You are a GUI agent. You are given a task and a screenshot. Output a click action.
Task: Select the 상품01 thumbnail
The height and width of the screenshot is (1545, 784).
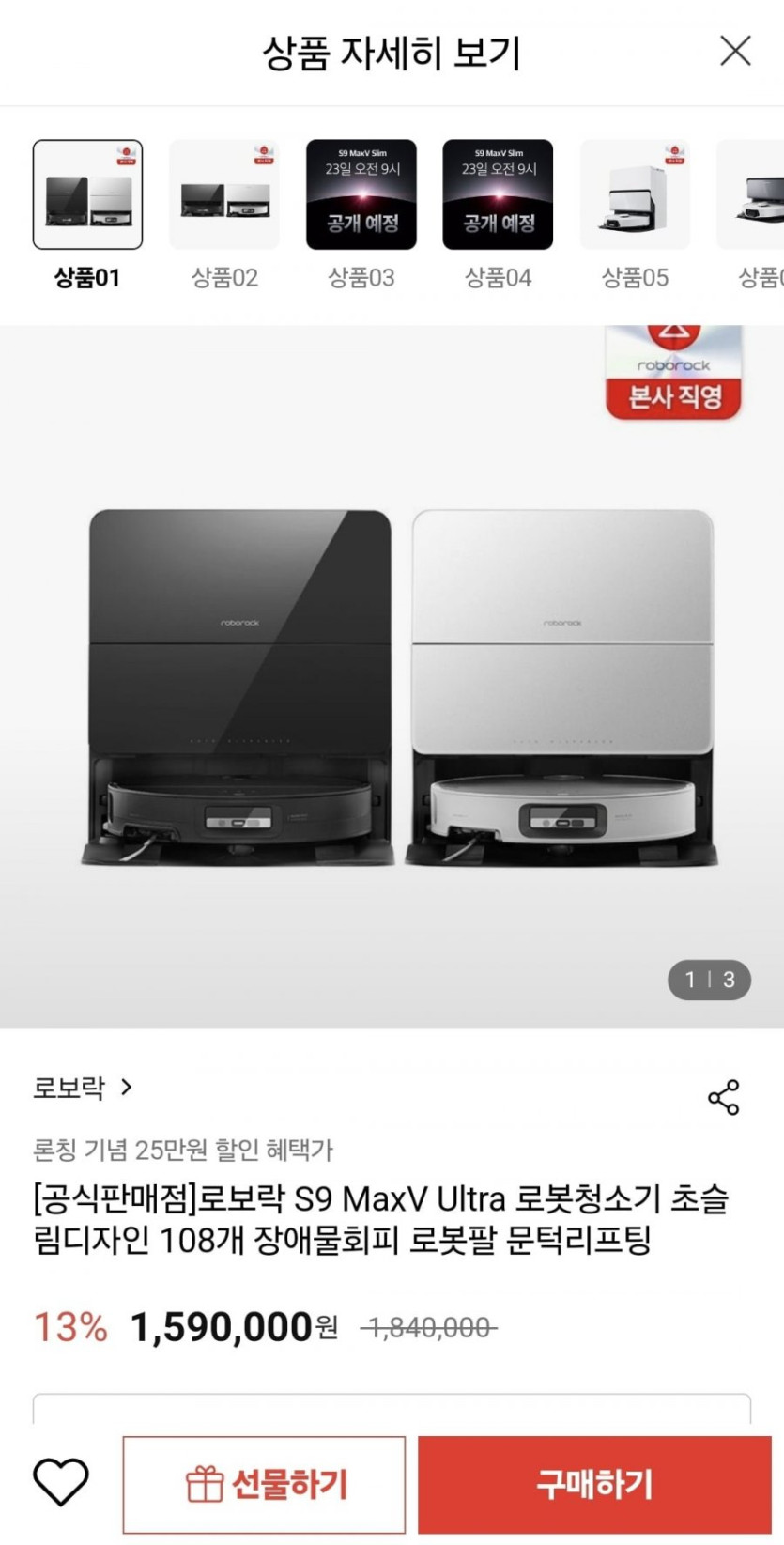pyautogui.click(x=87, y=195)
